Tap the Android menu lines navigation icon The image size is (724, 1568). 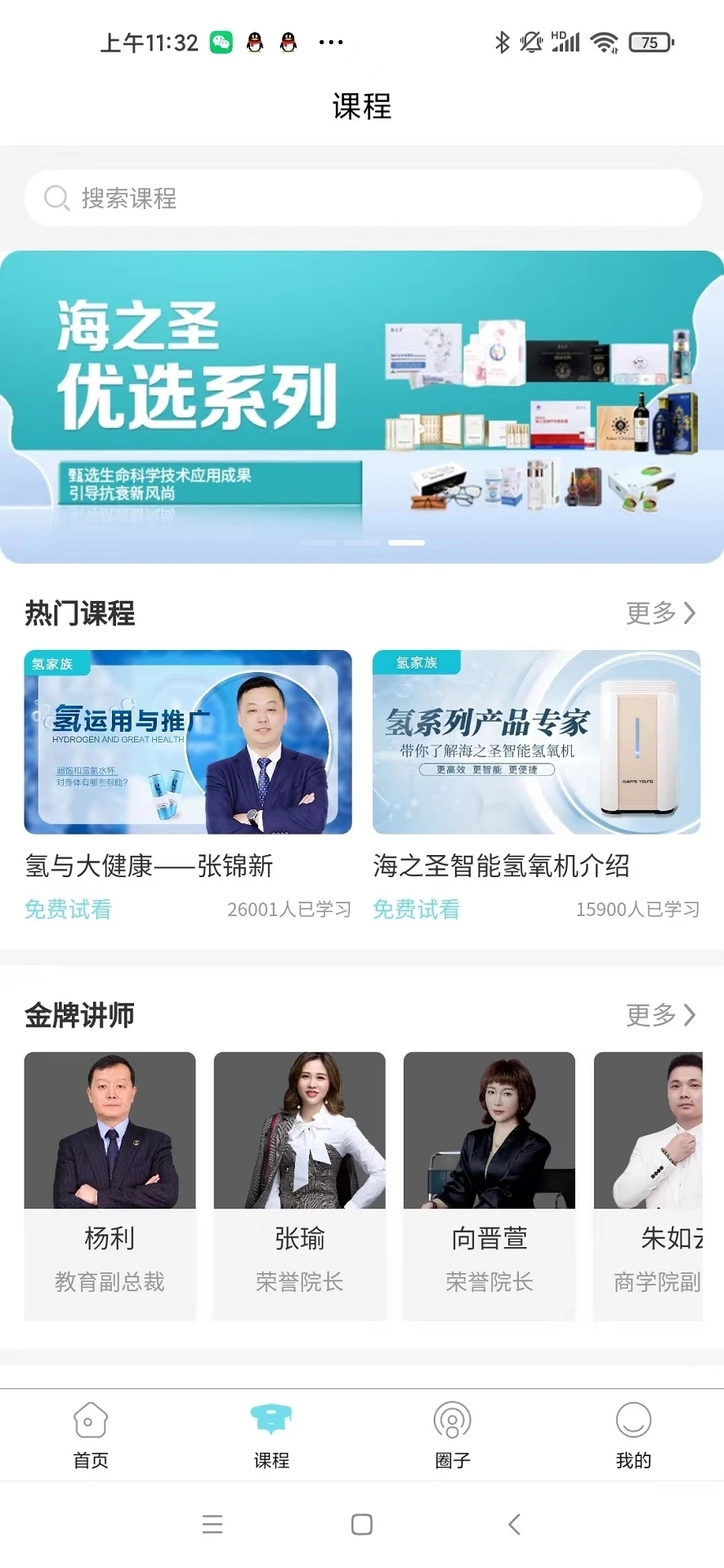coord(212,1523)
